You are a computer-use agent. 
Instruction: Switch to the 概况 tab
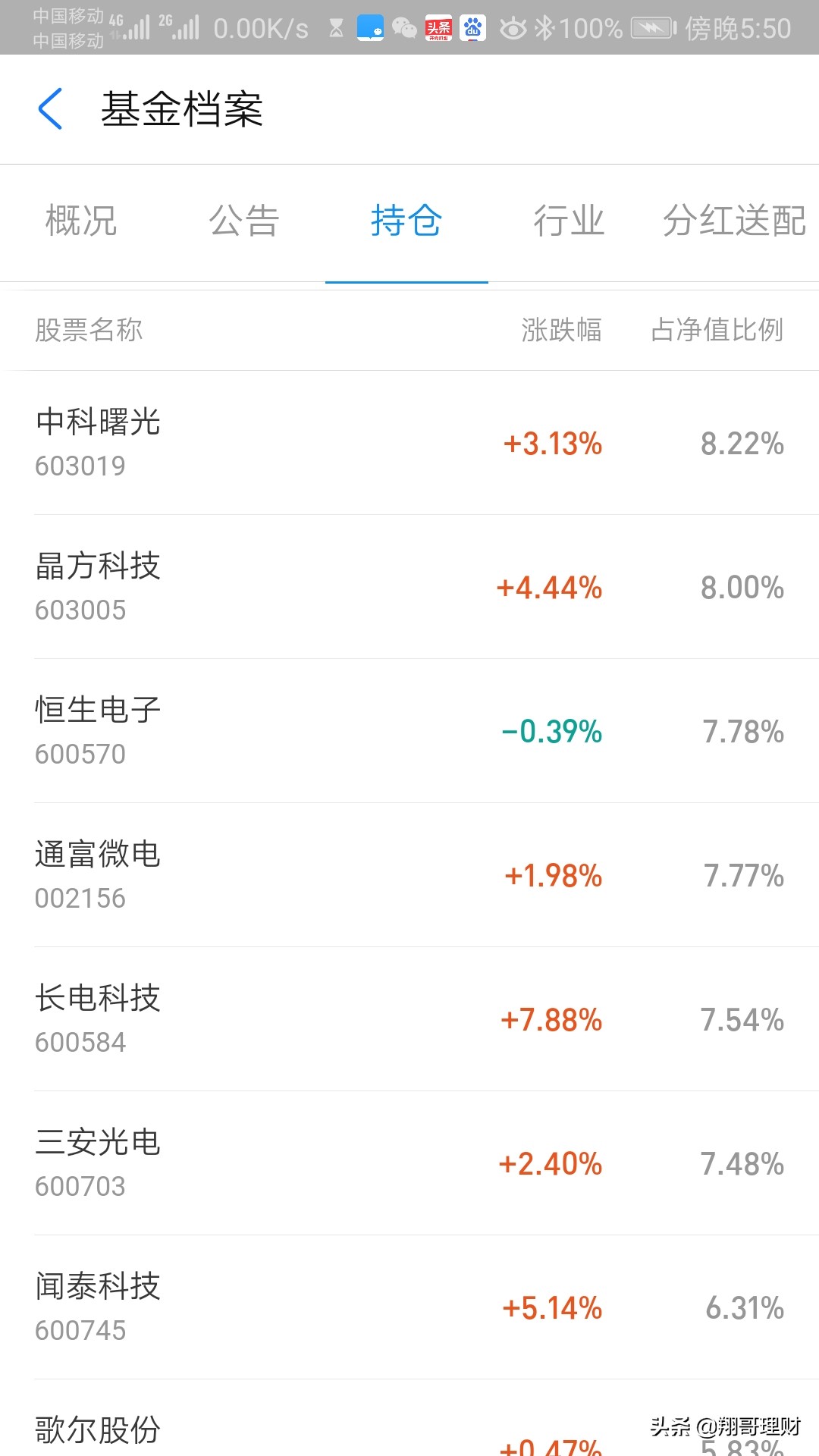click(x=82, y=221)
